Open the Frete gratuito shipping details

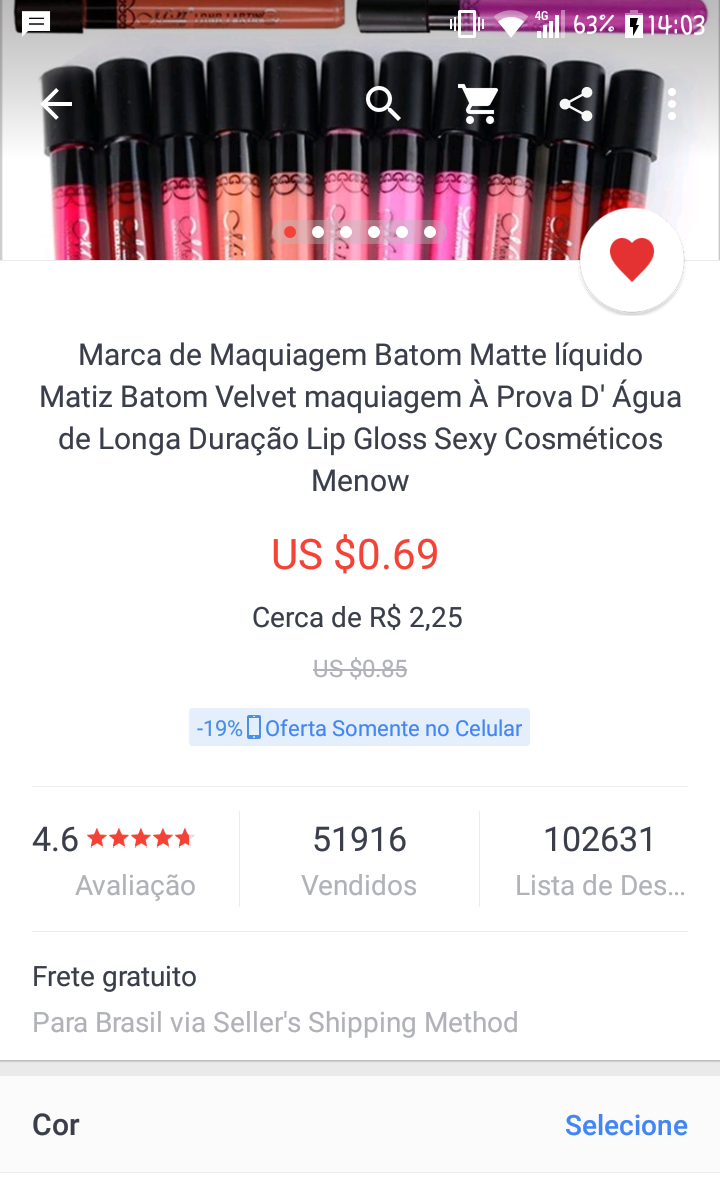pos(360,999)
